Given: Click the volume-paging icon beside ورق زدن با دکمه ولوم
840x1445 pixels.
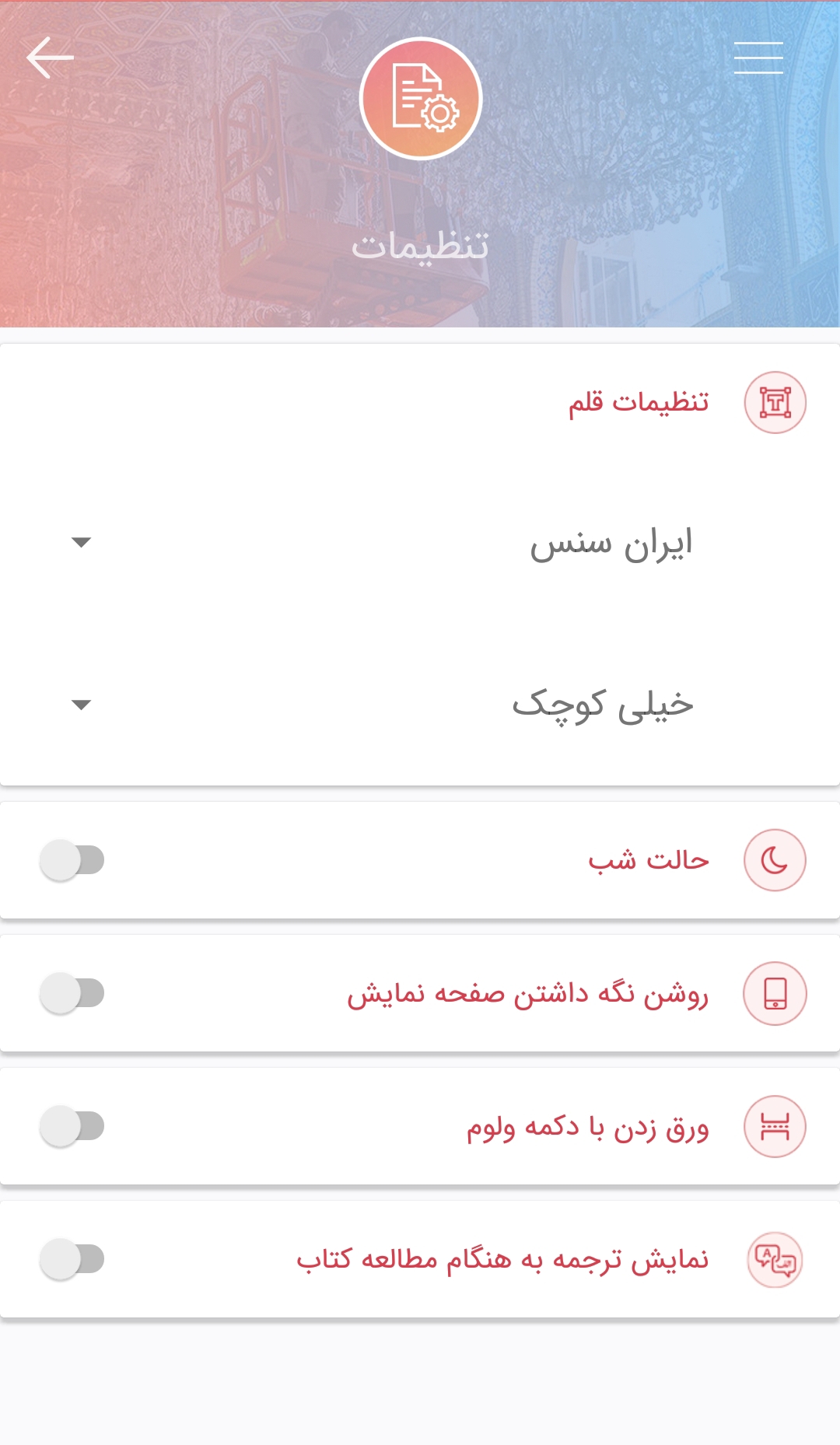Looking at the screenshot, I should (775, 1125).
